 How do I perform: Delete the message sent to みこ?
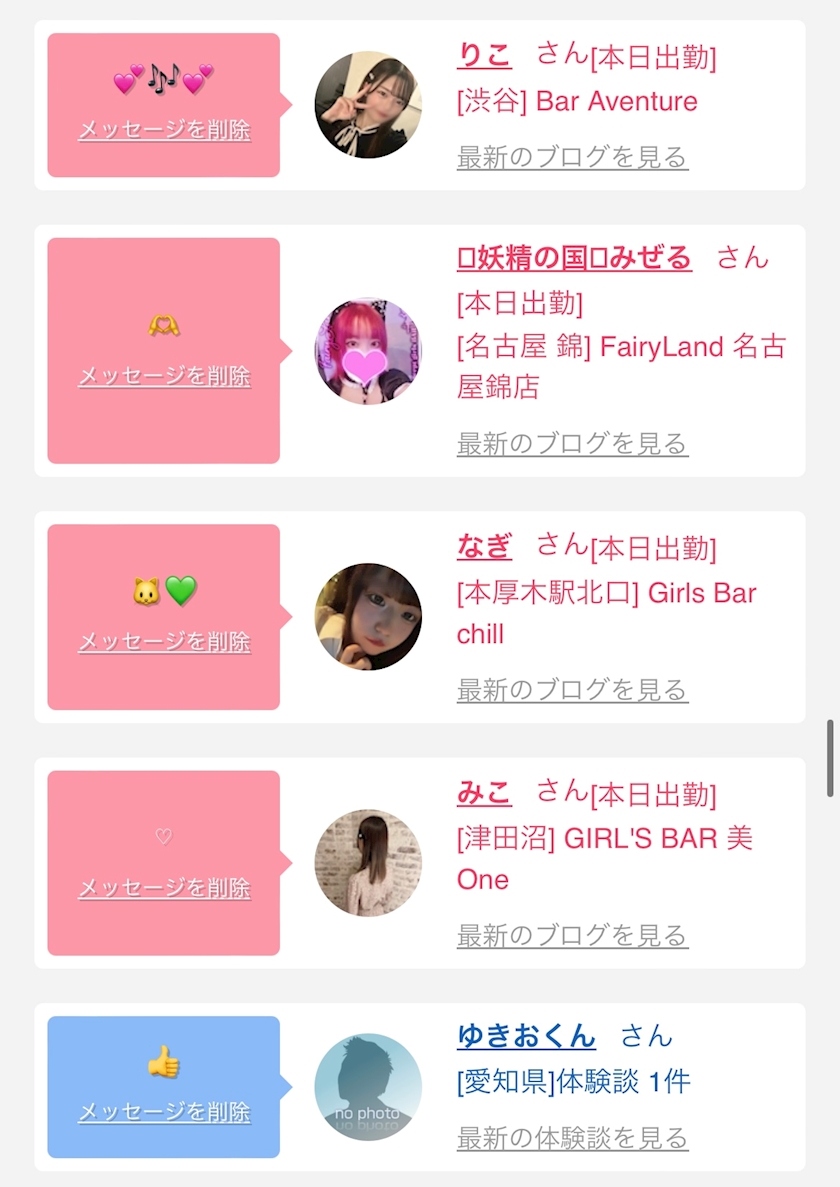tap(164, 887)
